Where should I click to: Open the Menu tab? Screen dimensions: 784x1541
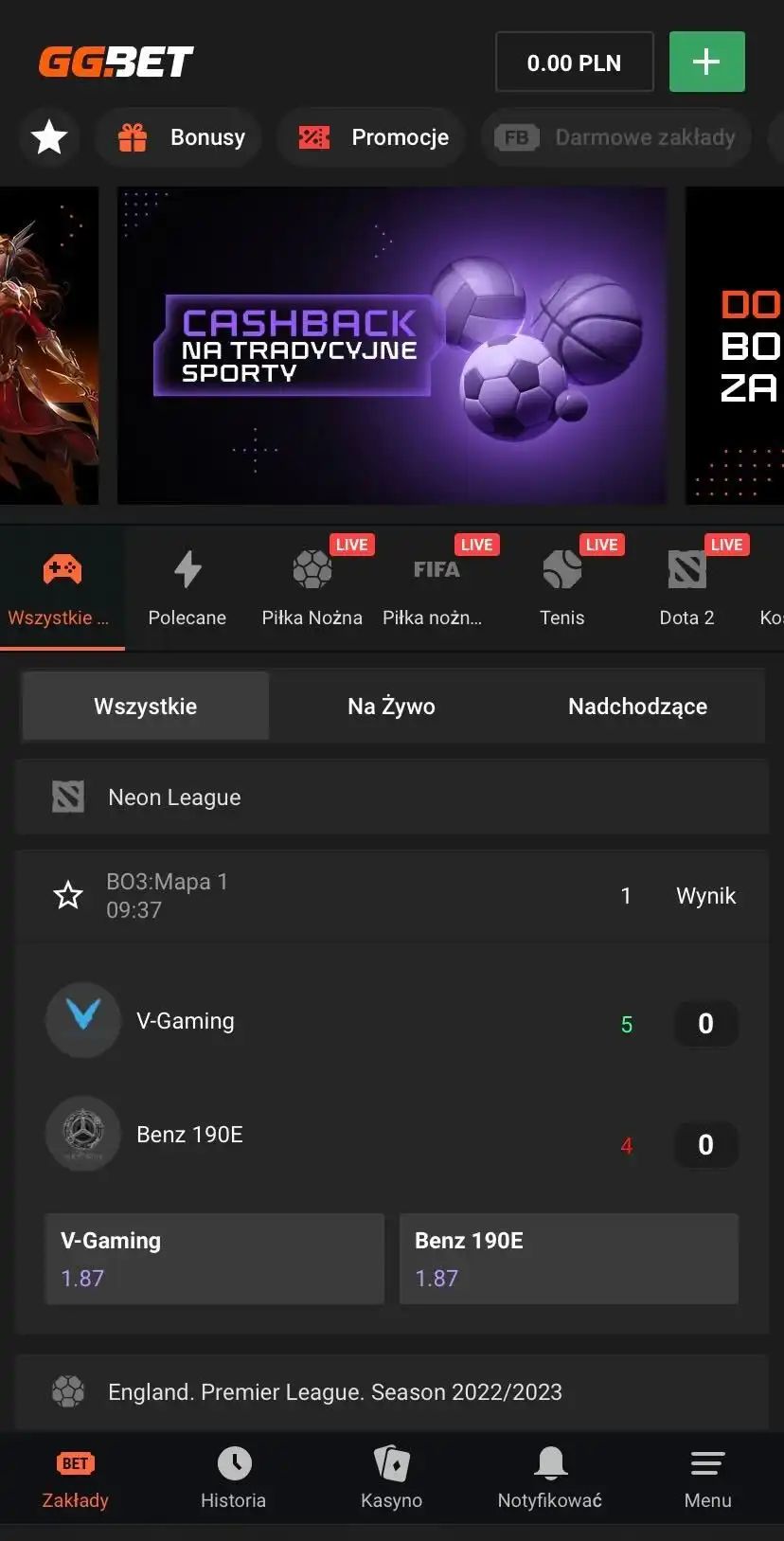pyautogui.click(x=707, y=1478)
